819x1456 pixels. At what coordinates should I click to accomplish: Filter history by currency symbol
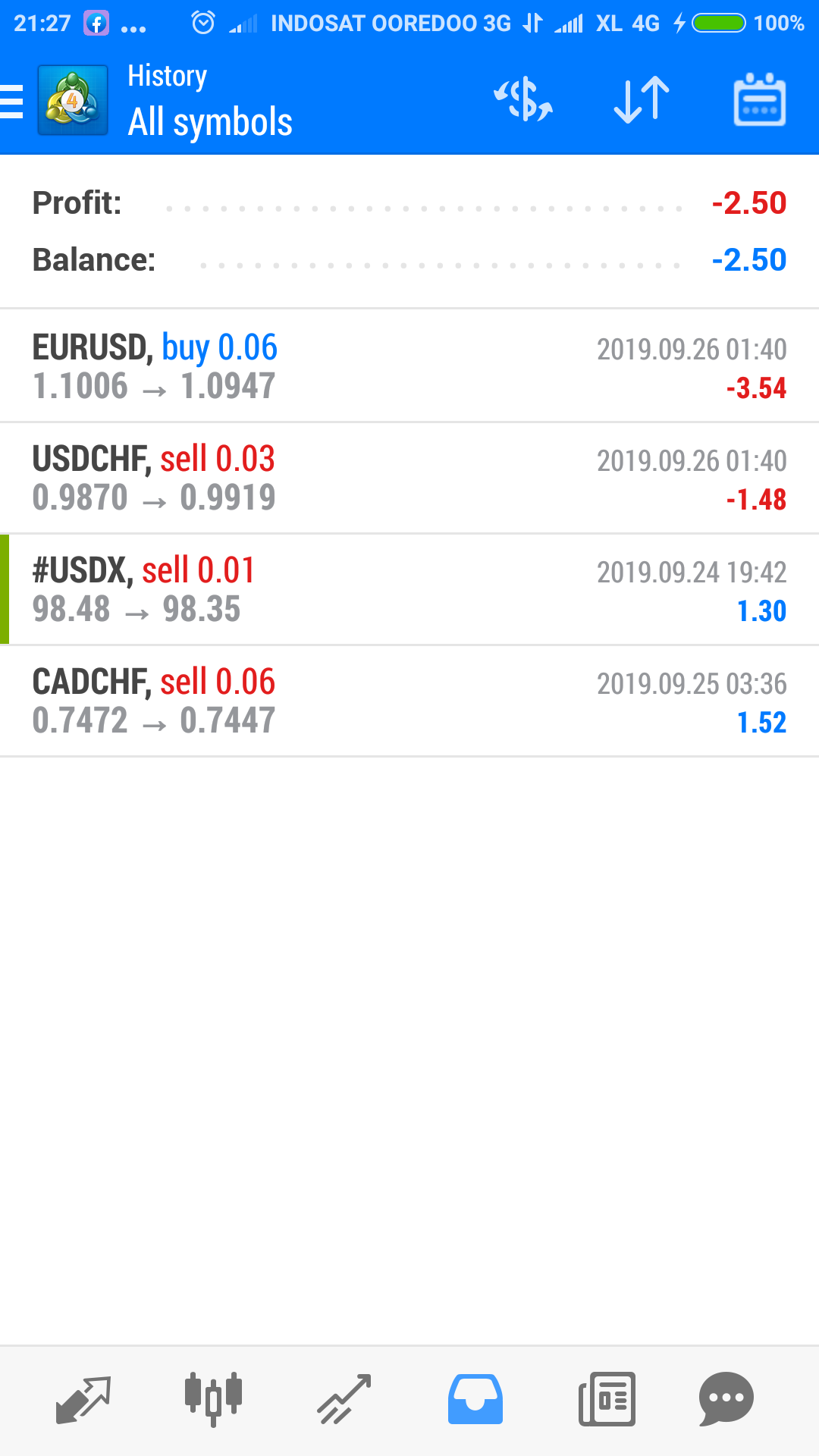pos(523,99)
